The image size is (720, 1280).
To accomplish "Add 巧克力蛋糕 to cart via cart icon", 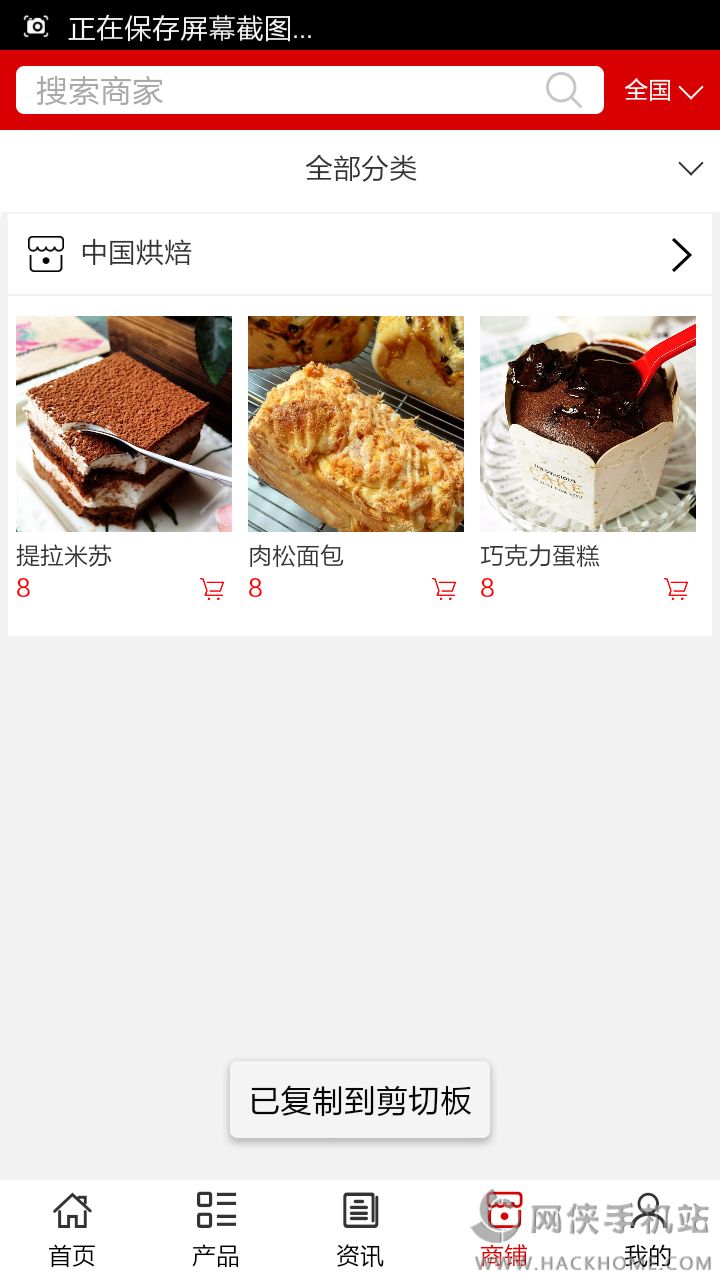I will [676, 589].
